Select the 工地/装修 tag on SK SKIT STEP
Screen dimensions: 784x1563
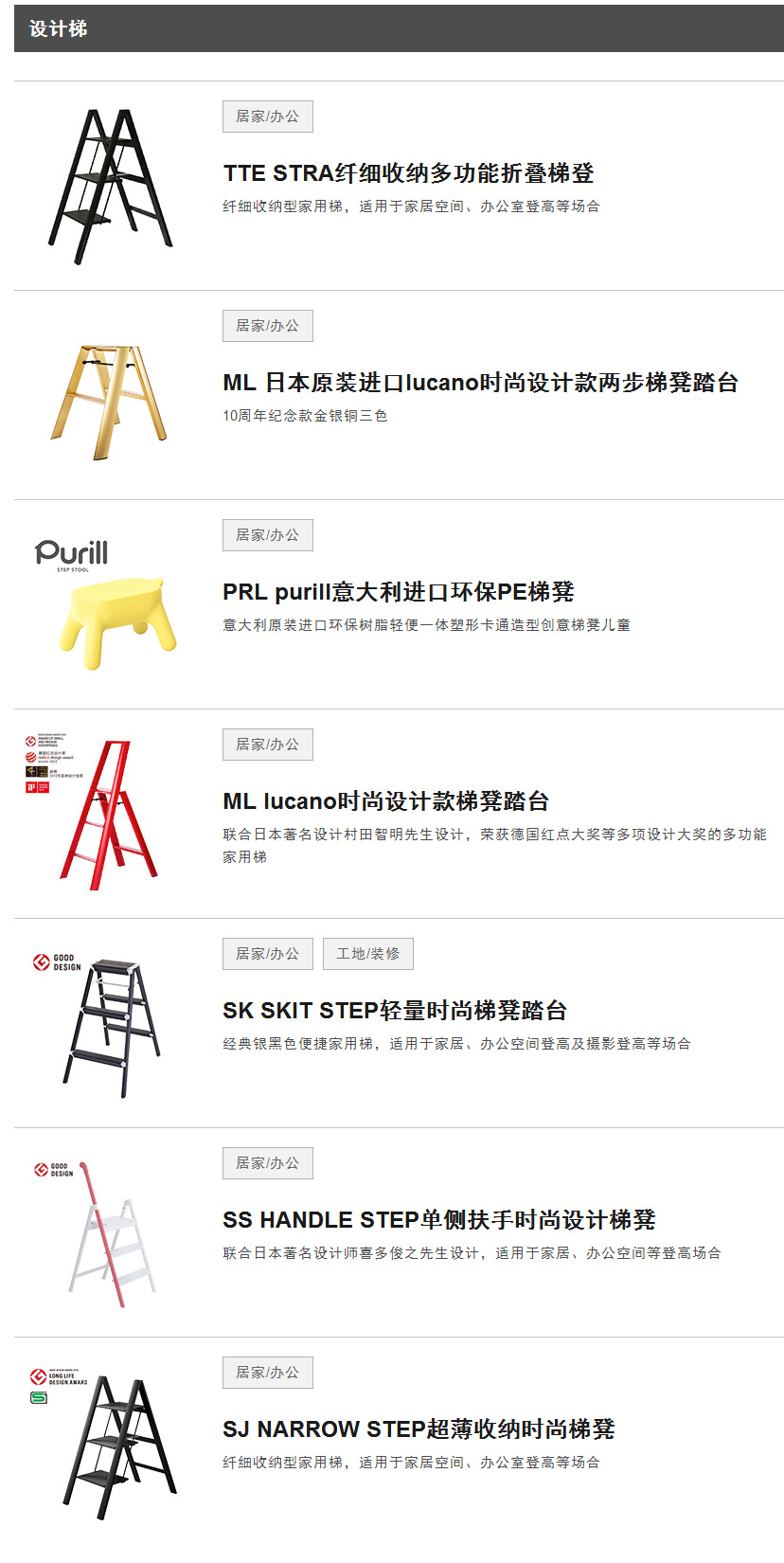coord(368,954)
